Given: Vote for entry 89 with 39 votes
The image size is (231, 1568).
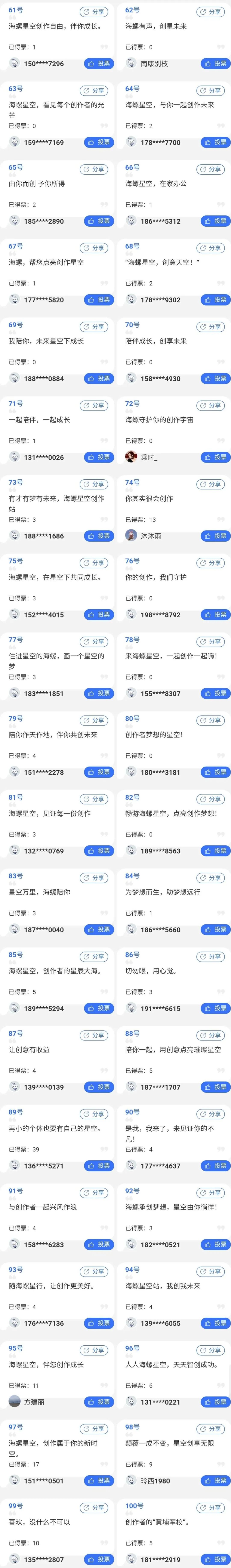Looking at the screenshot, I should point(99,1165).
